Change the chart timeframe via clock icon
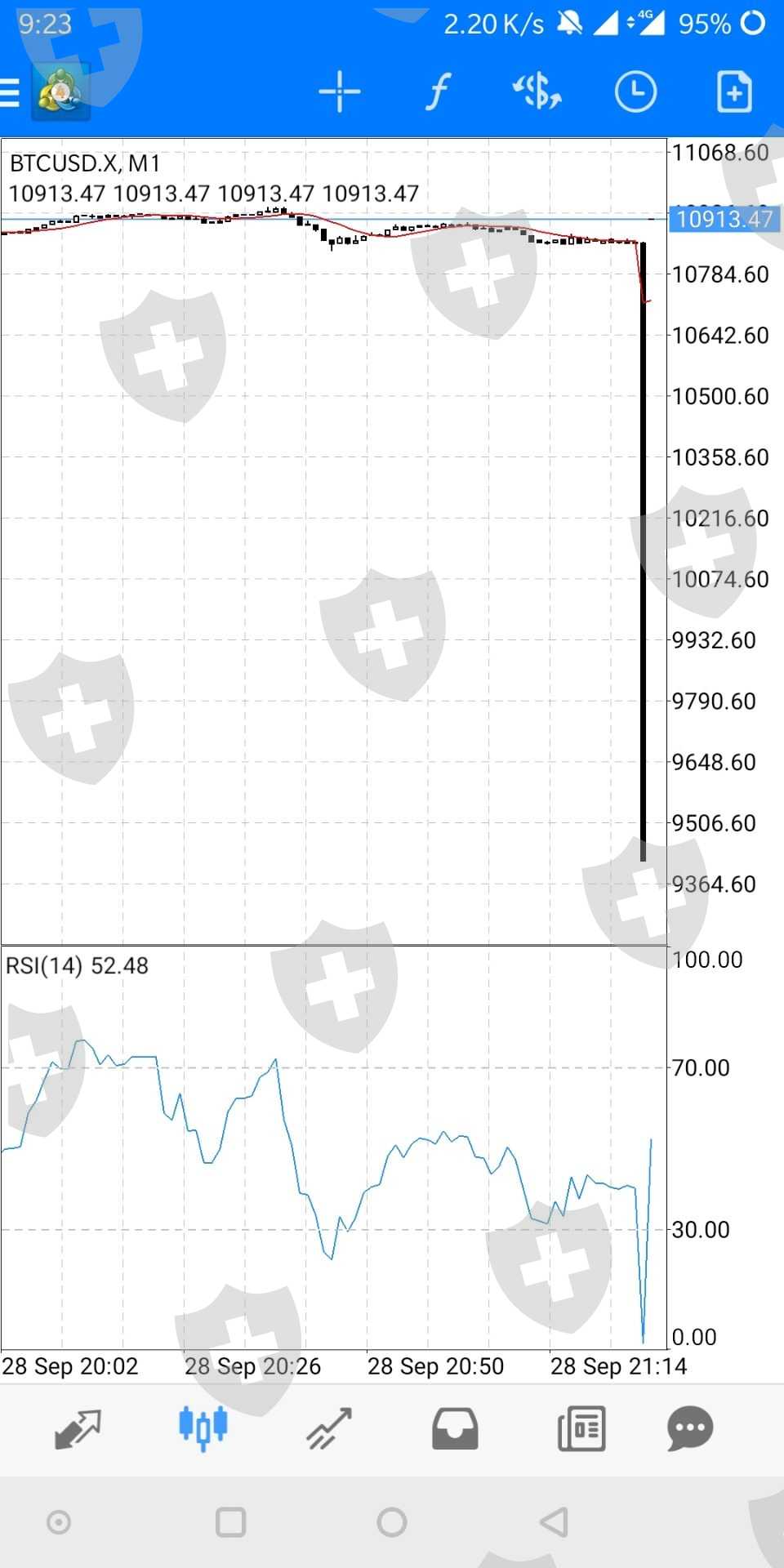The height and width of the screenshot is (1568, 784). [x=635, y=91]
